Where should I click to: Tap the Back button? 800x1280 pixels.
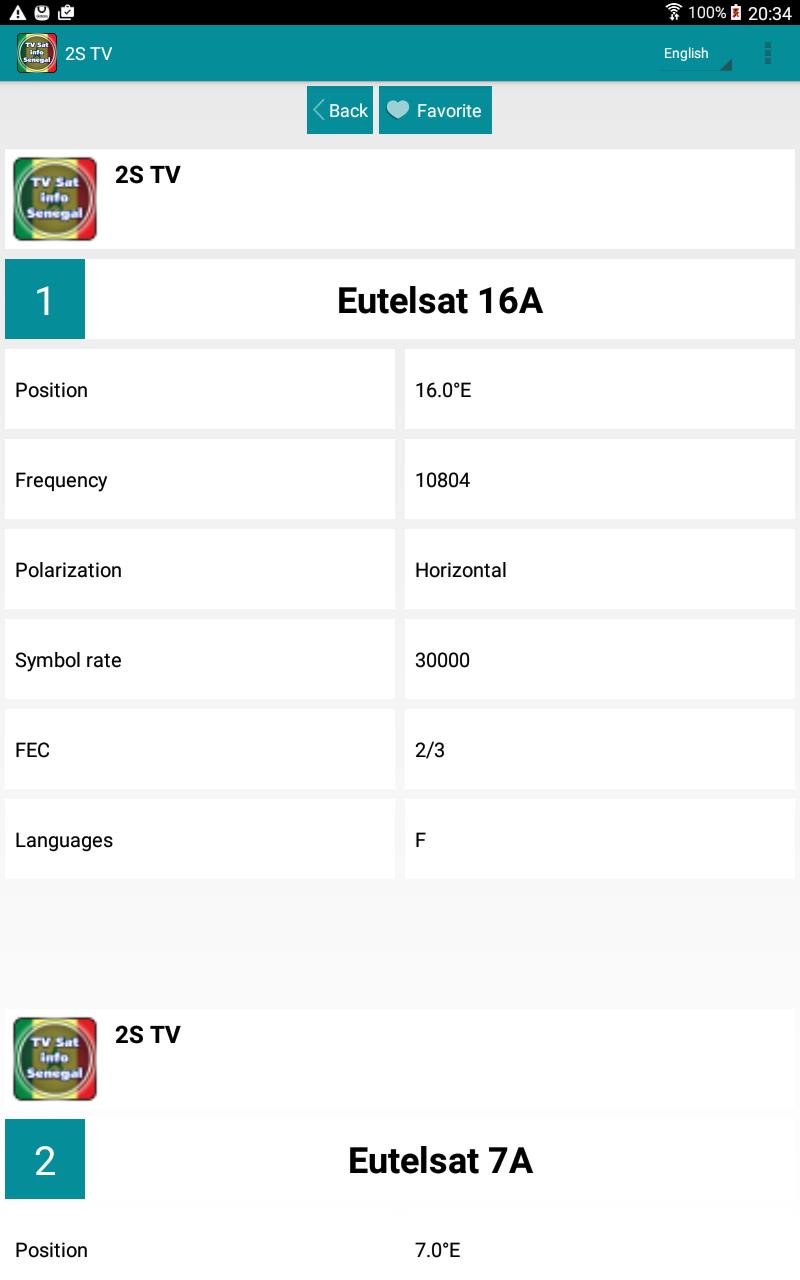pos(340,110)
